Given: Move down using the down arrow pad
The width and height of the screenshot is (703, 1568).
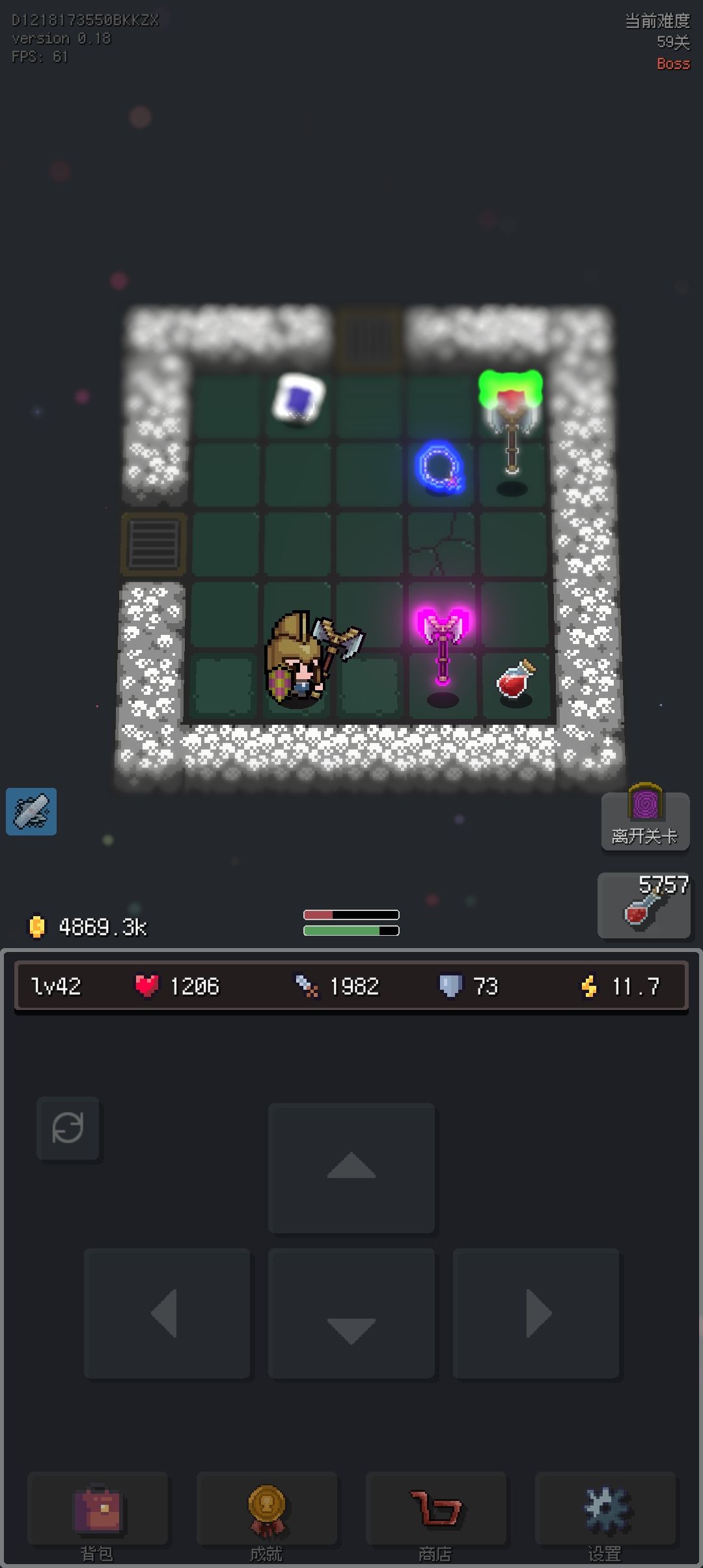Looking at the screenshot, I should point(351,1313).
